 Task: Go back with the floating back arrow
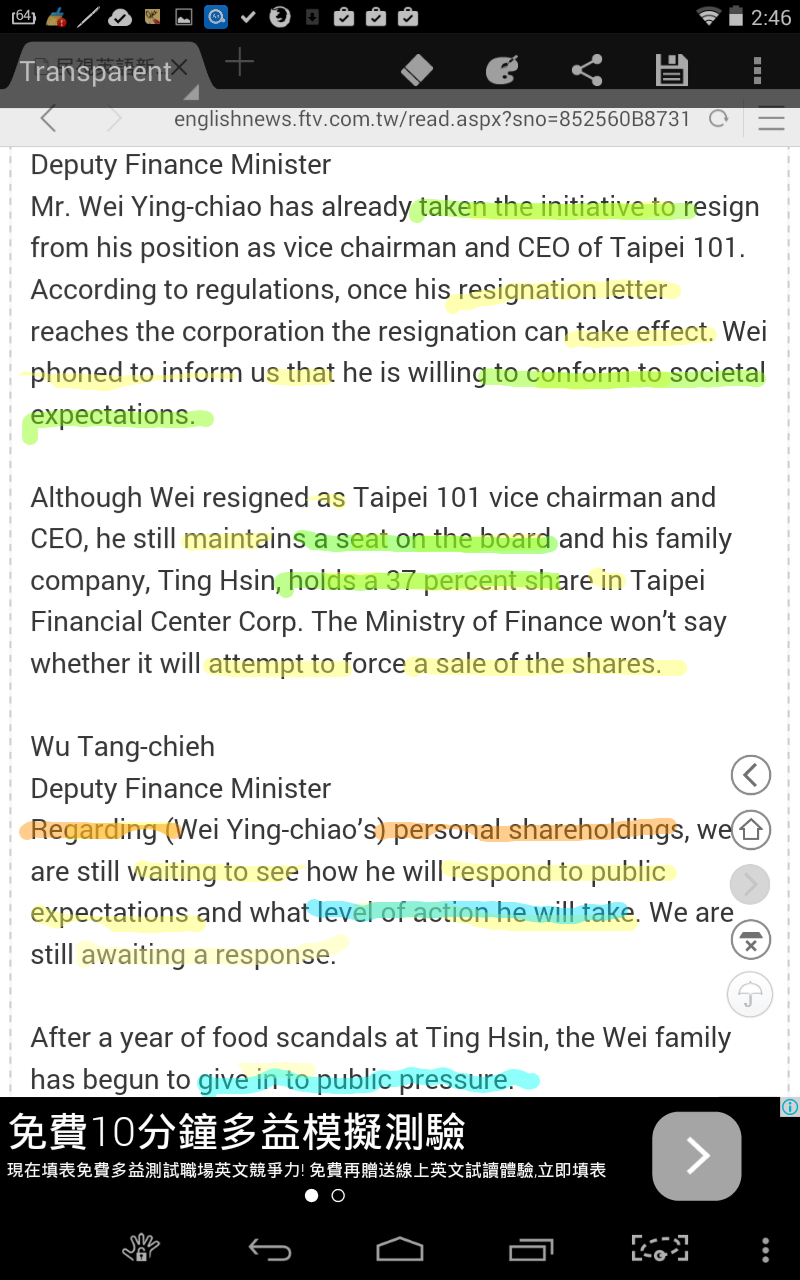click(751, 774)
